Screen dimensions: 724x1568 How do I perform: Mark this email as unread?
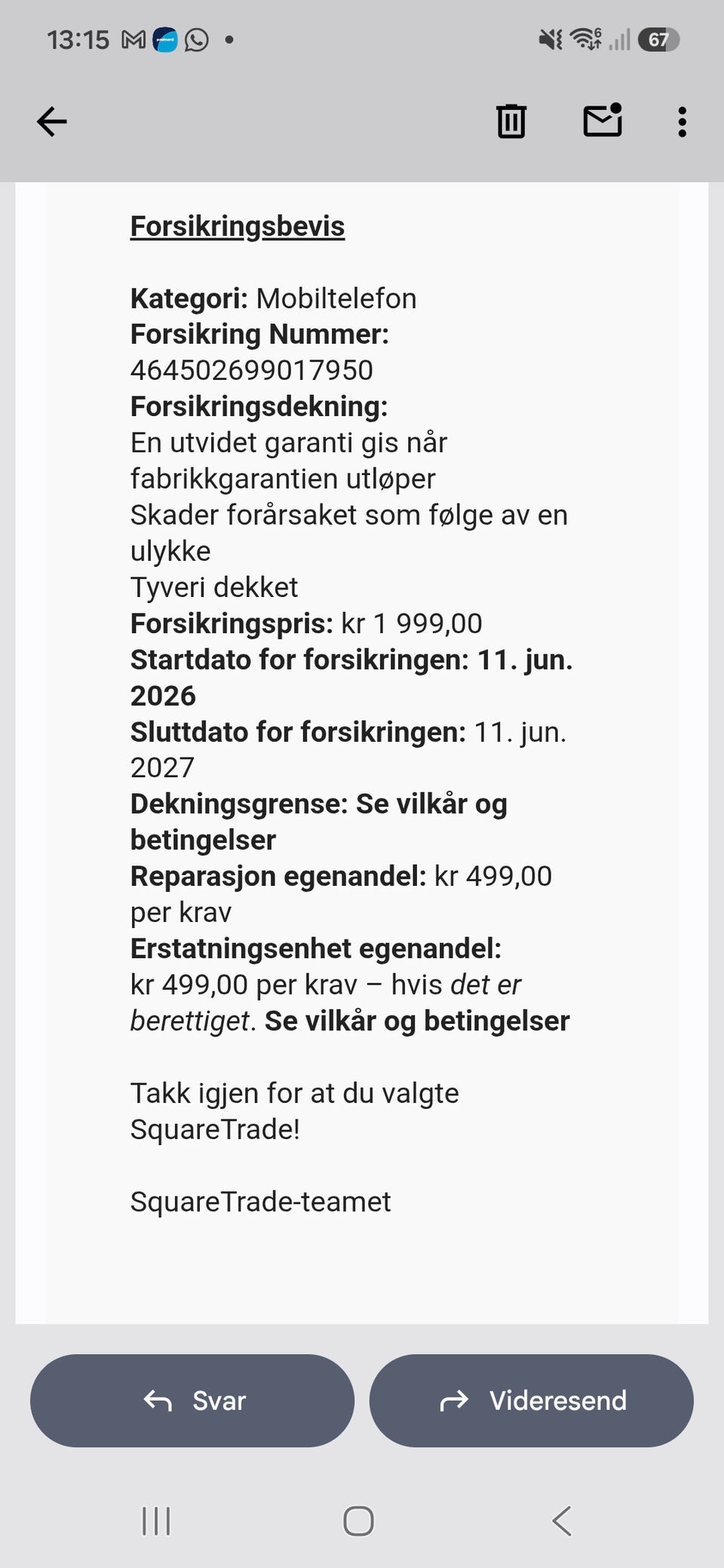click(603, 121)
